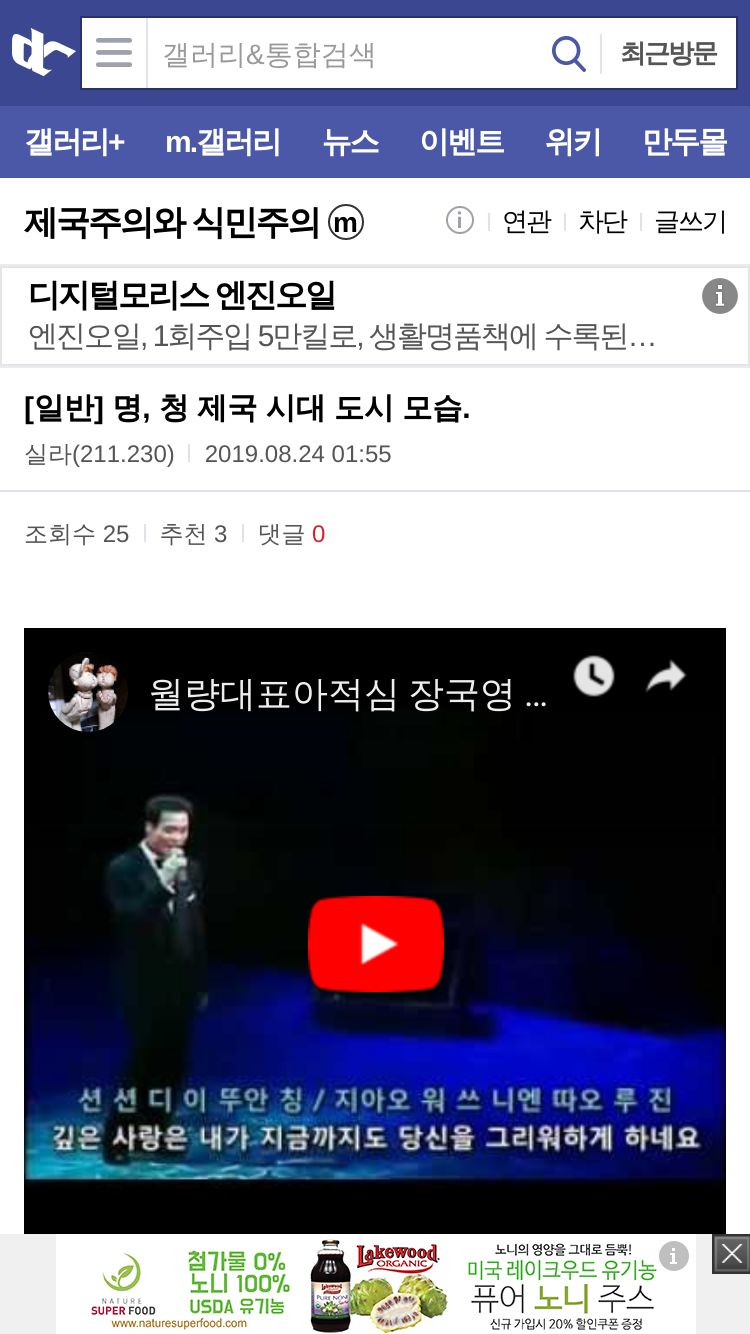The height and width of the screenshot is (1334, 750).
Task: Go to the 뉴스 tab
Action: [351, 142]
